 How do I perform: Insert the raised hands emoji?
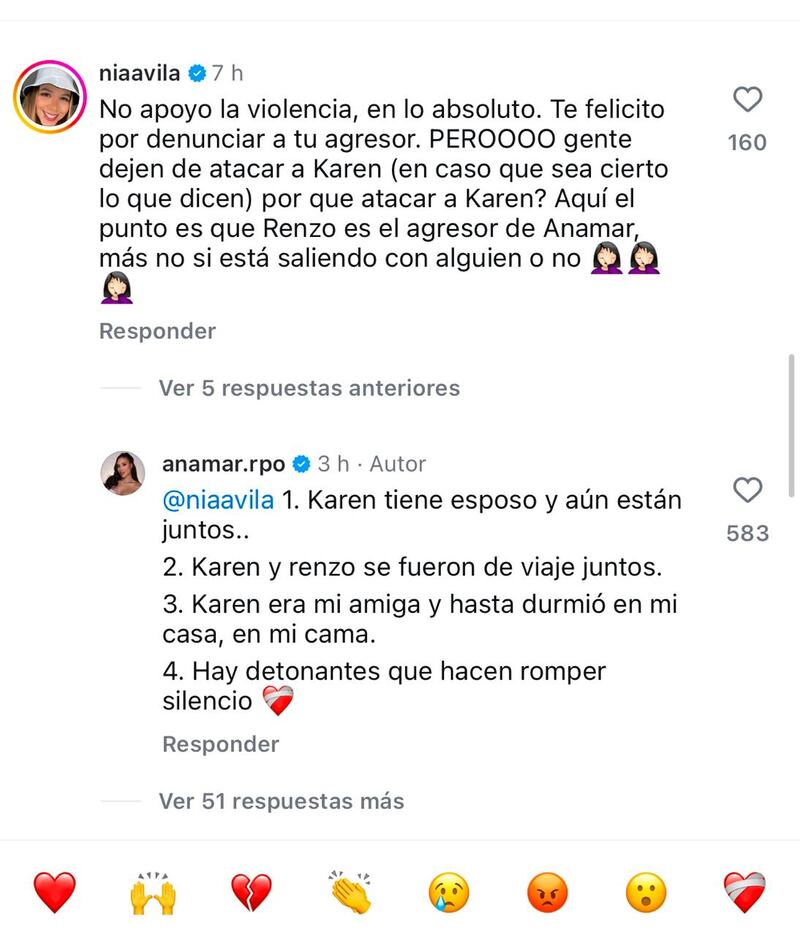(x=152, y=892)
